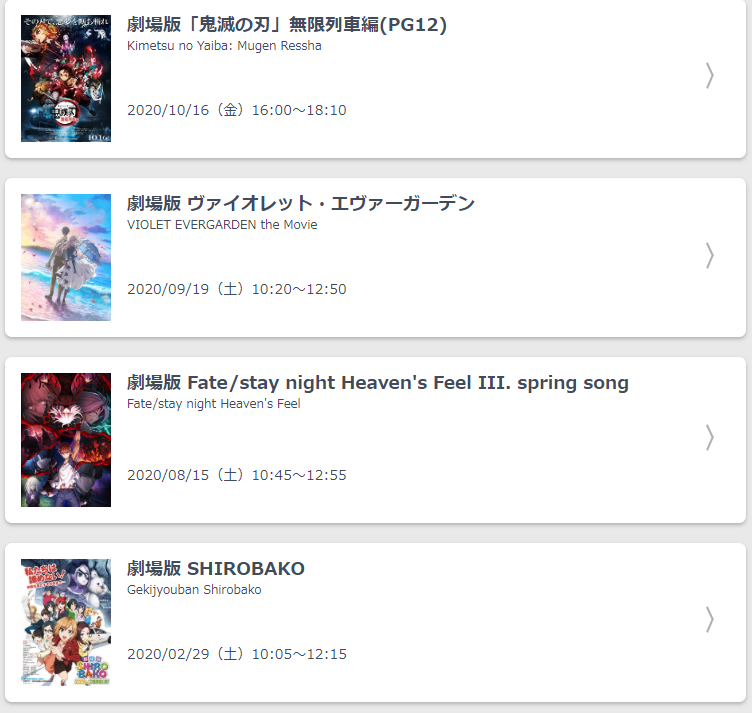Open the Kimetsu no Yaiba: Mugen Ressha card
The image size is (752, 713).
point(375,78)
